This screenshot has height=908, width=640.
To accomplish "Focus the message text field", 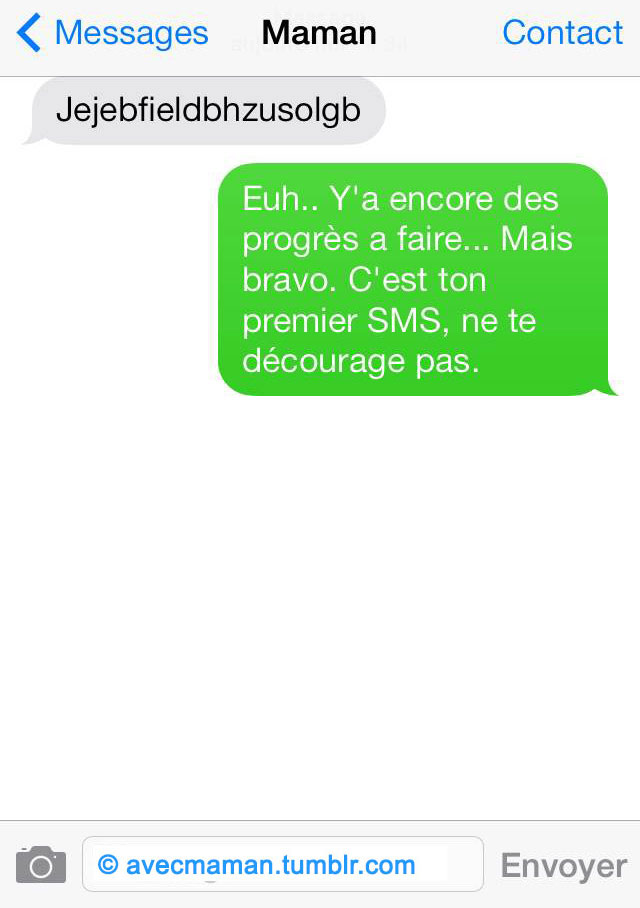I will click(x=283, y=865).
